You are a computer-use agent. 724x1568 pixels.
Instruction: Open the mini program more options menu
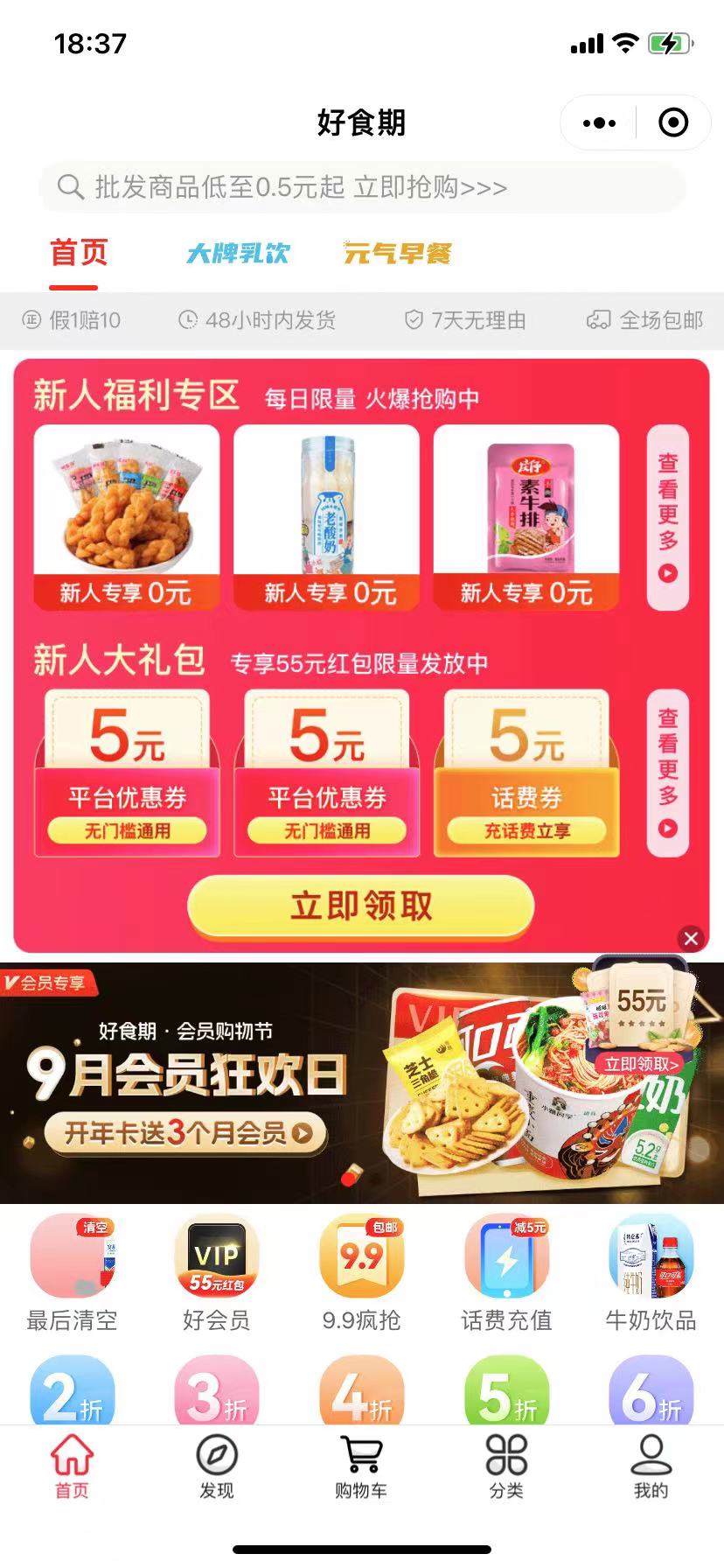click(x=599, y=123)
